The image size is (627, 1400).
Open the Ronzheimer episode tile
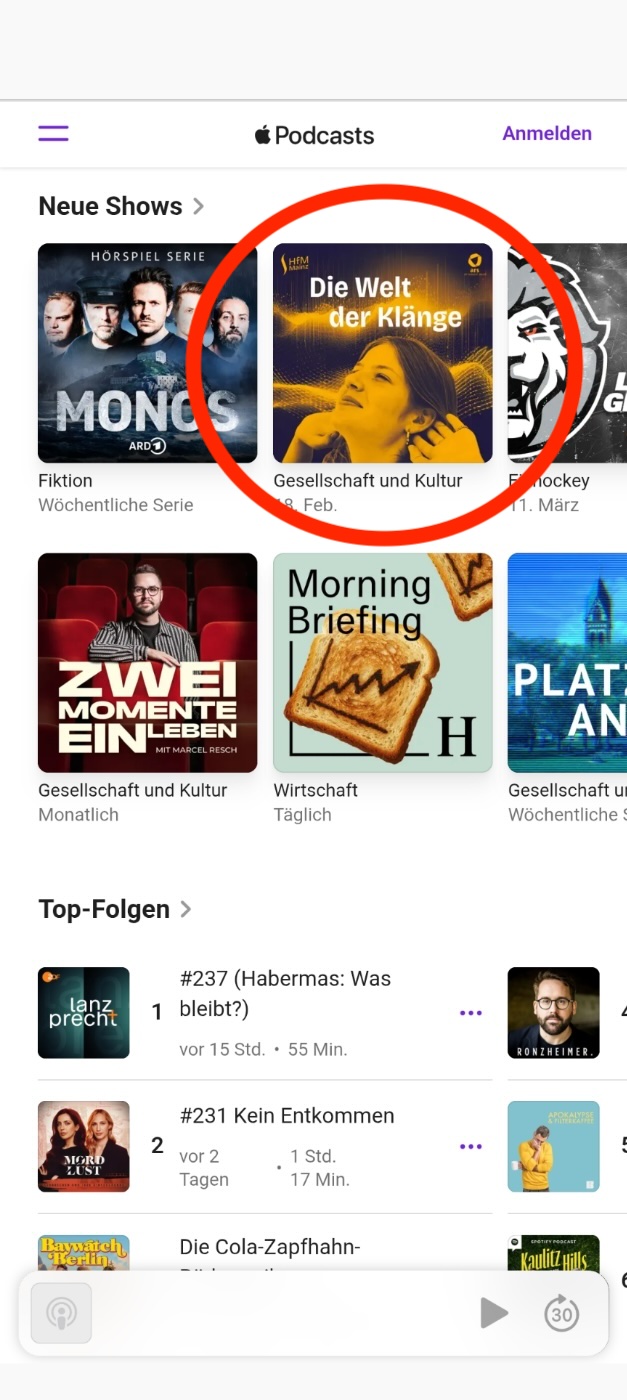553,1012
